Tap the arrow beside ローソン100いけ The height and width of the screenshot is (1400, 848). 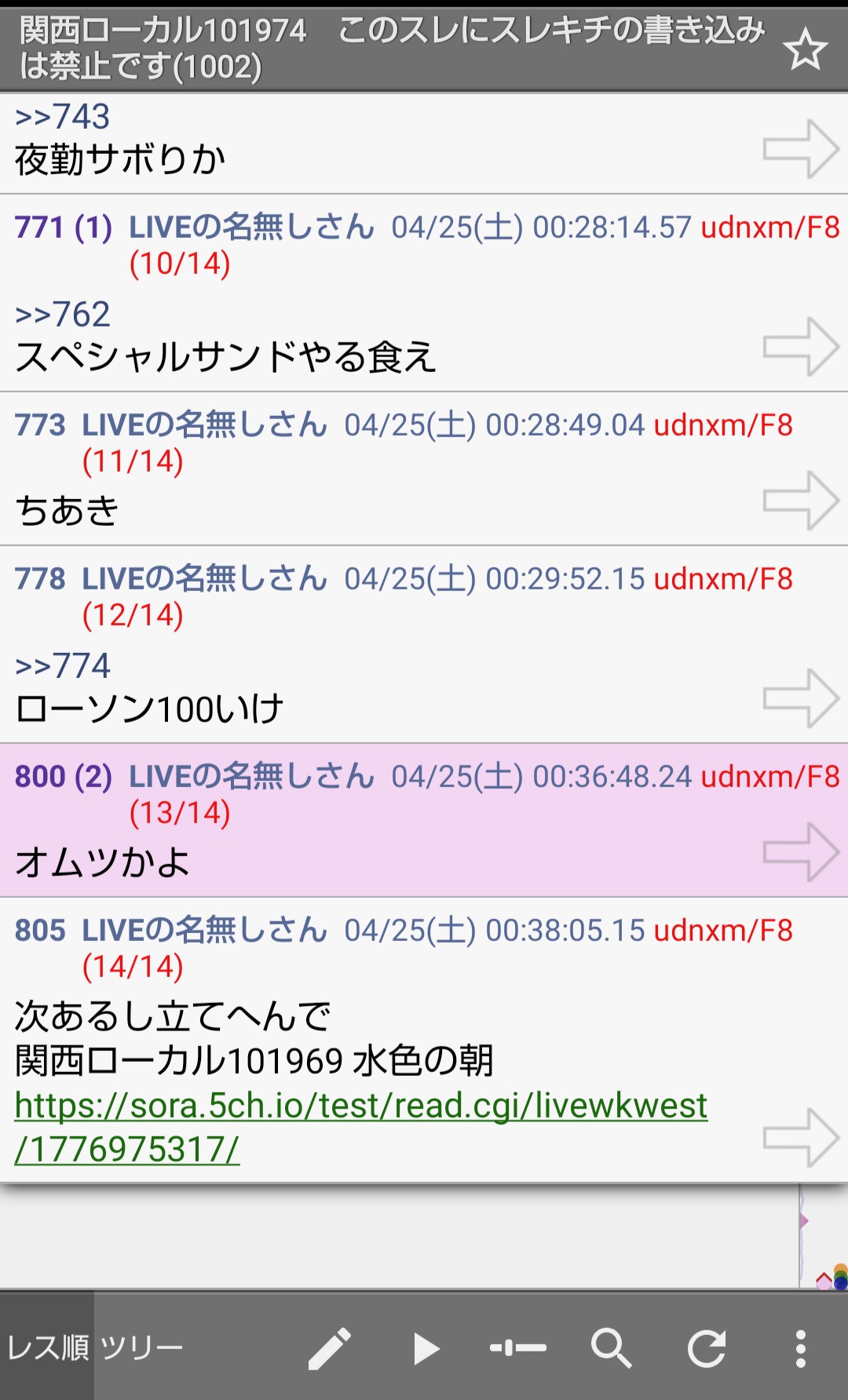(x=801, y=698)
